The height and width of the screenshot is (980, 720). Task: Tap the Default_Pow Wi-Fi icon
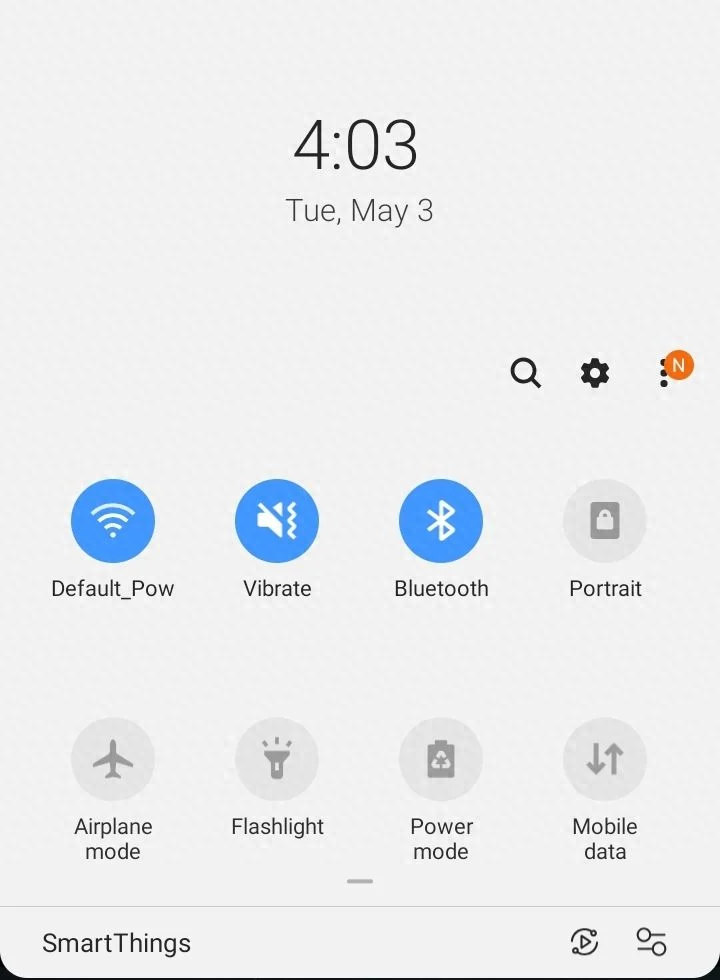113,520
